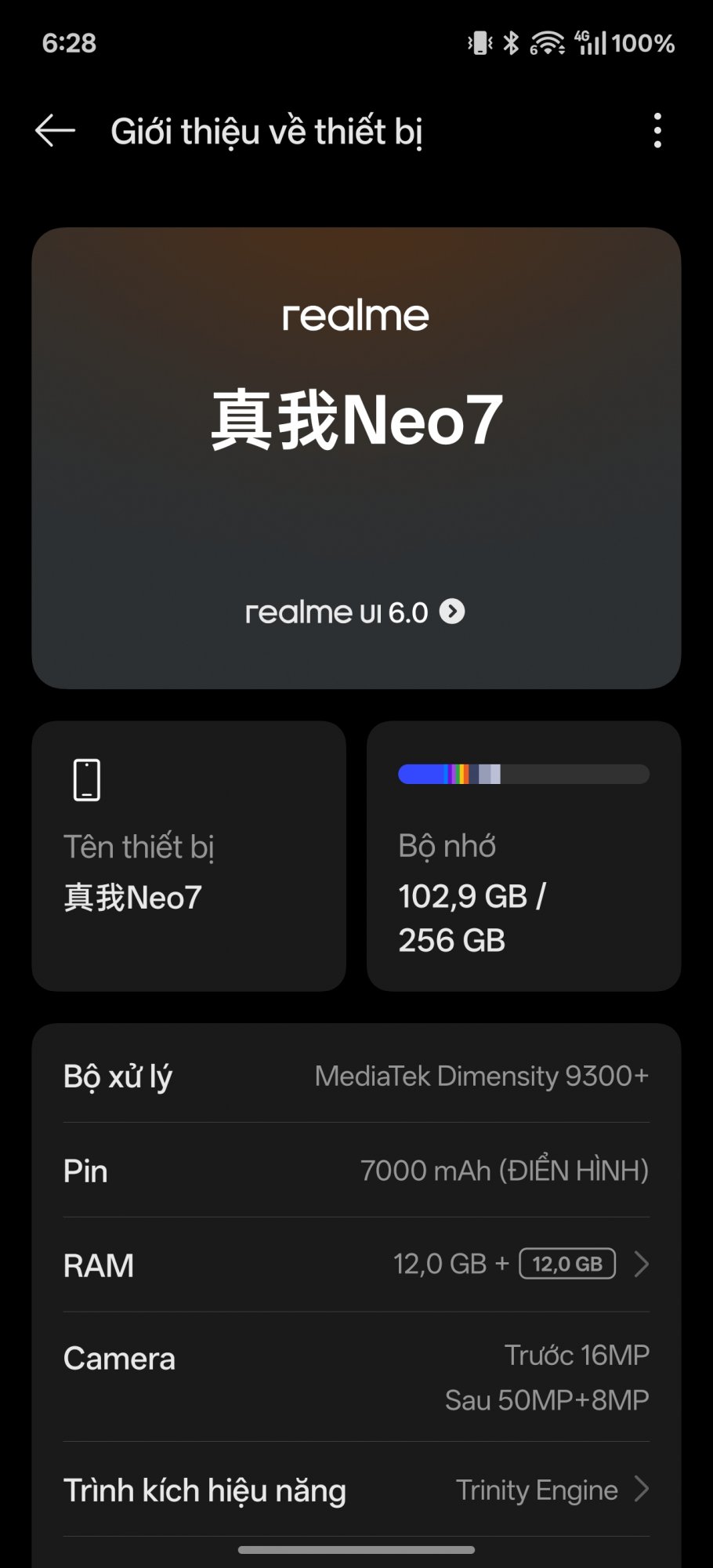Screen dimensions: 713x1568
Task: Open realme UI 6.0 version details
Action: click(x=355, y=612)
